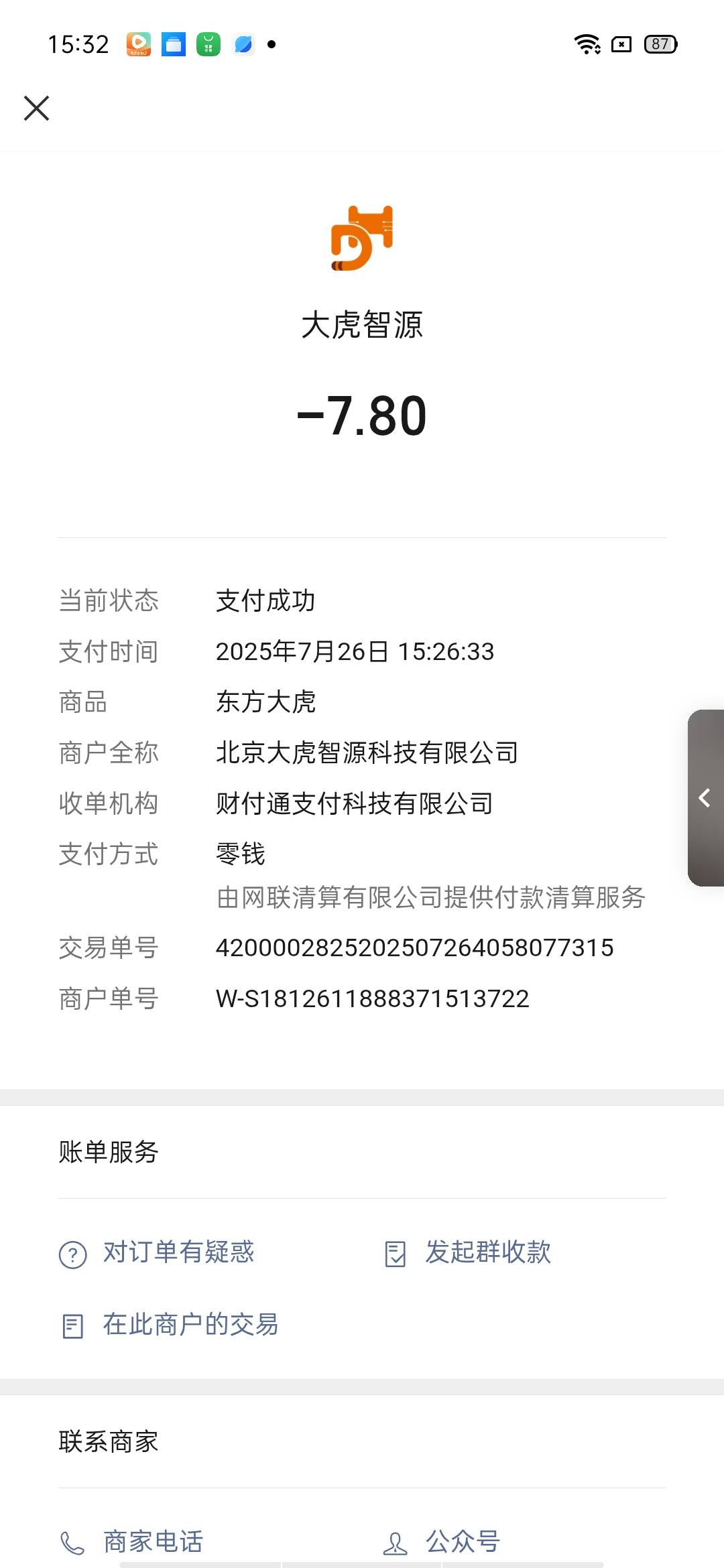The image size is (724, 1568).
Task: View 在此商户的交易 history
Action: click(x=169, y=1325)
